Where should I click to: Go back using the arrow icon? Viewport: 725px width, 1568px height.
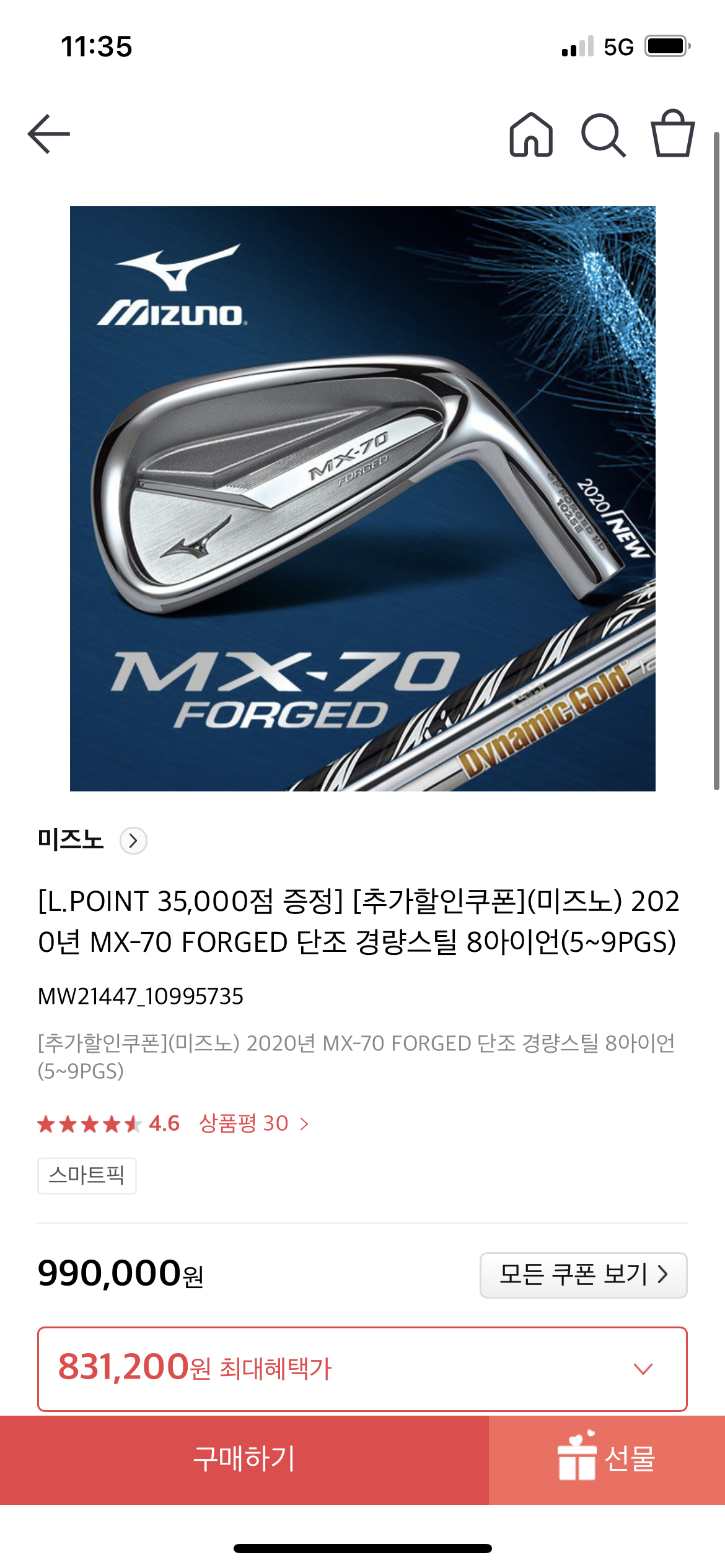click(49, 134)
